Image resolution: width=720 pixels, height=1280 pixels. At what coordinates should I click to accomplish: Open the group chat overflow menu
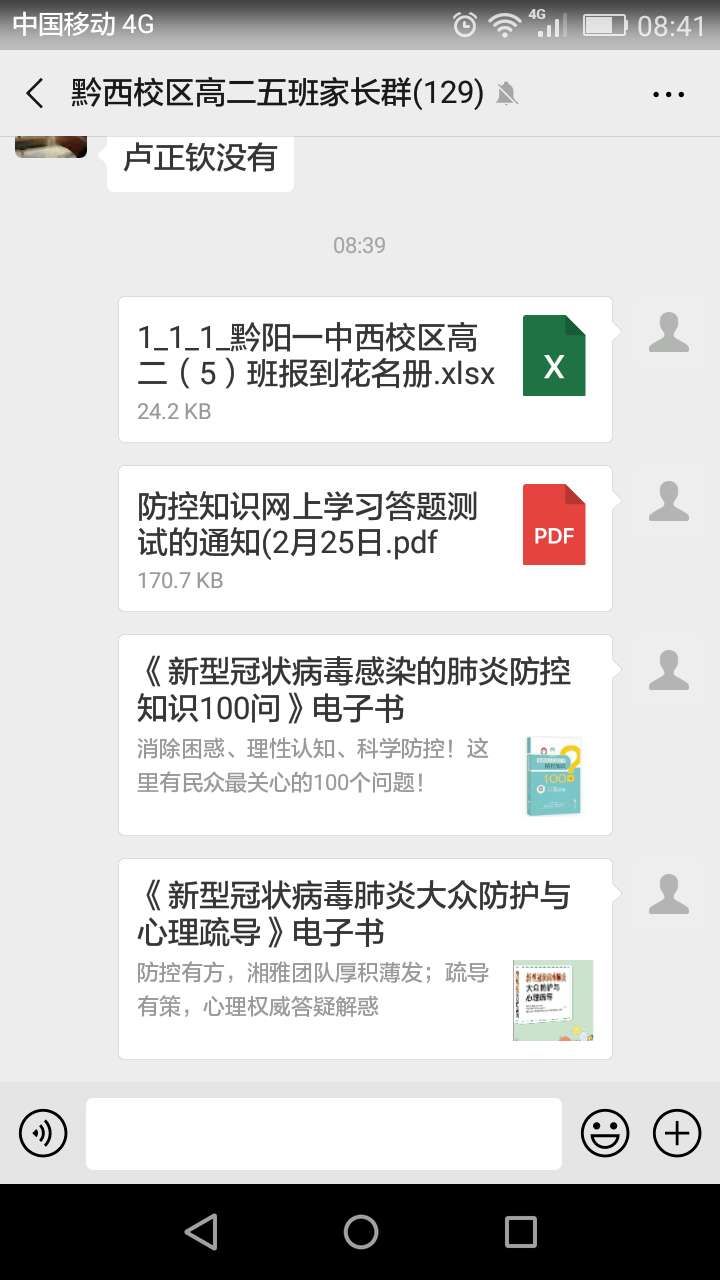pos(668,94)
